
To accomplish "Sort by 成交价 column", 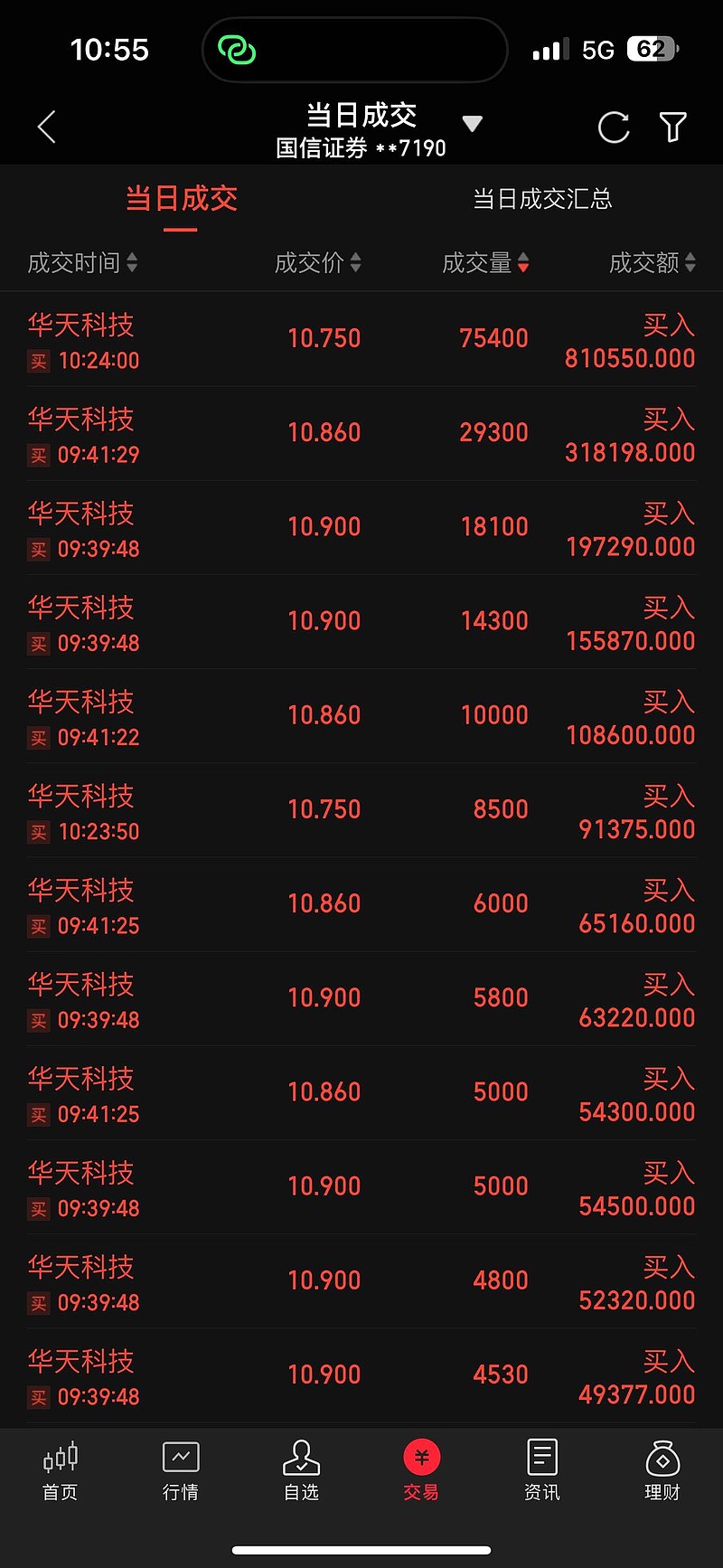I will [317, 263].
